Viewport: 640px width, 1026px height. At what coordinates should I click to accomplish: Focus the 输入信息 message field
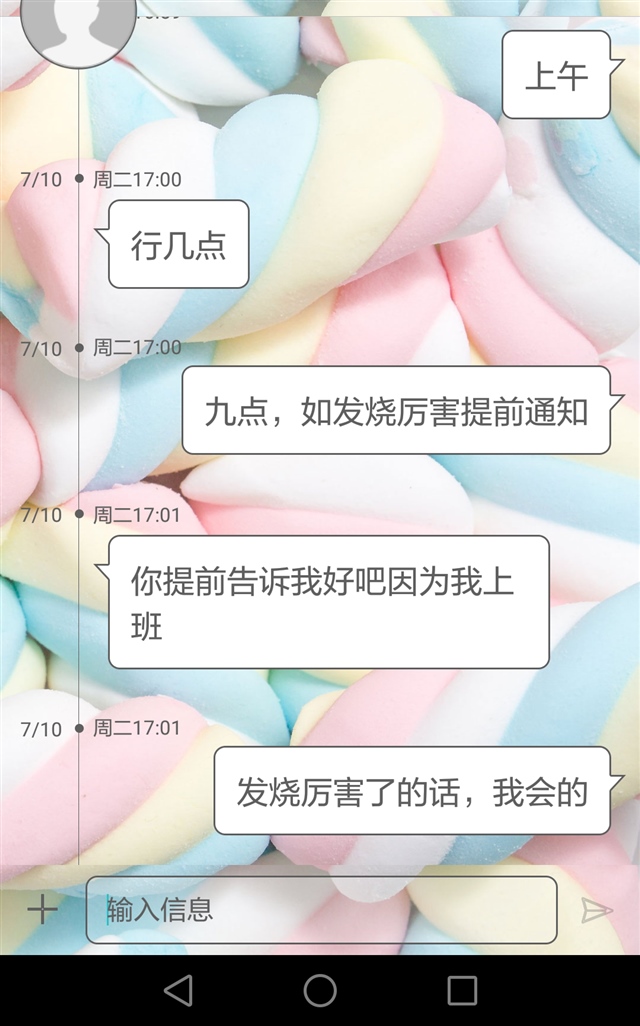point(321,909)
